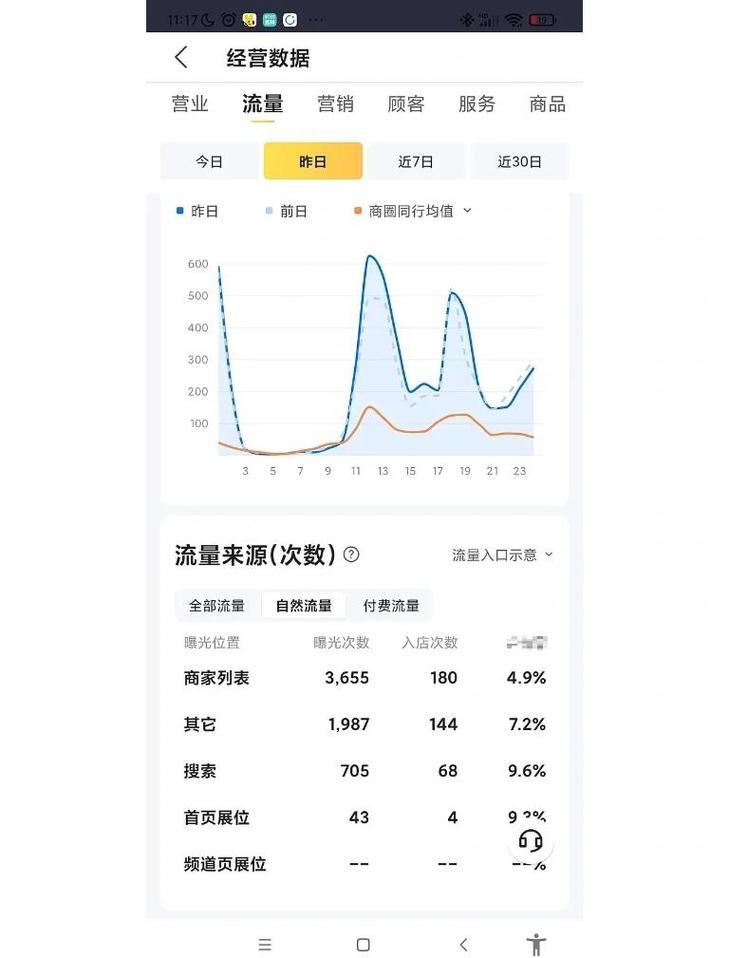Open help icon beside 流量来源(次数)
Image resolution: width=729 pixels, height=958 pixels.
(351, 555)
